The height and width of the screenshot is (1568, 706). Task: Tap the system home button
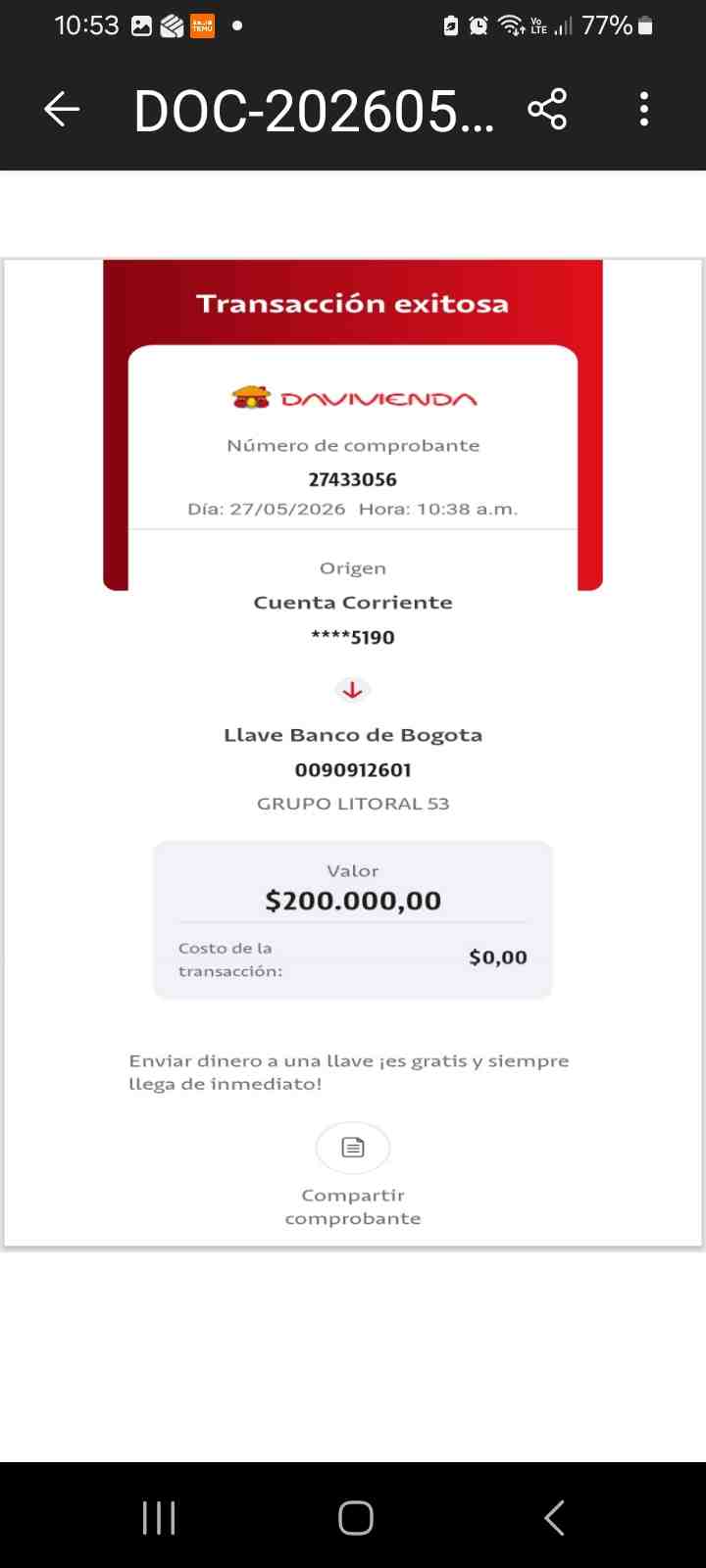355,1518
